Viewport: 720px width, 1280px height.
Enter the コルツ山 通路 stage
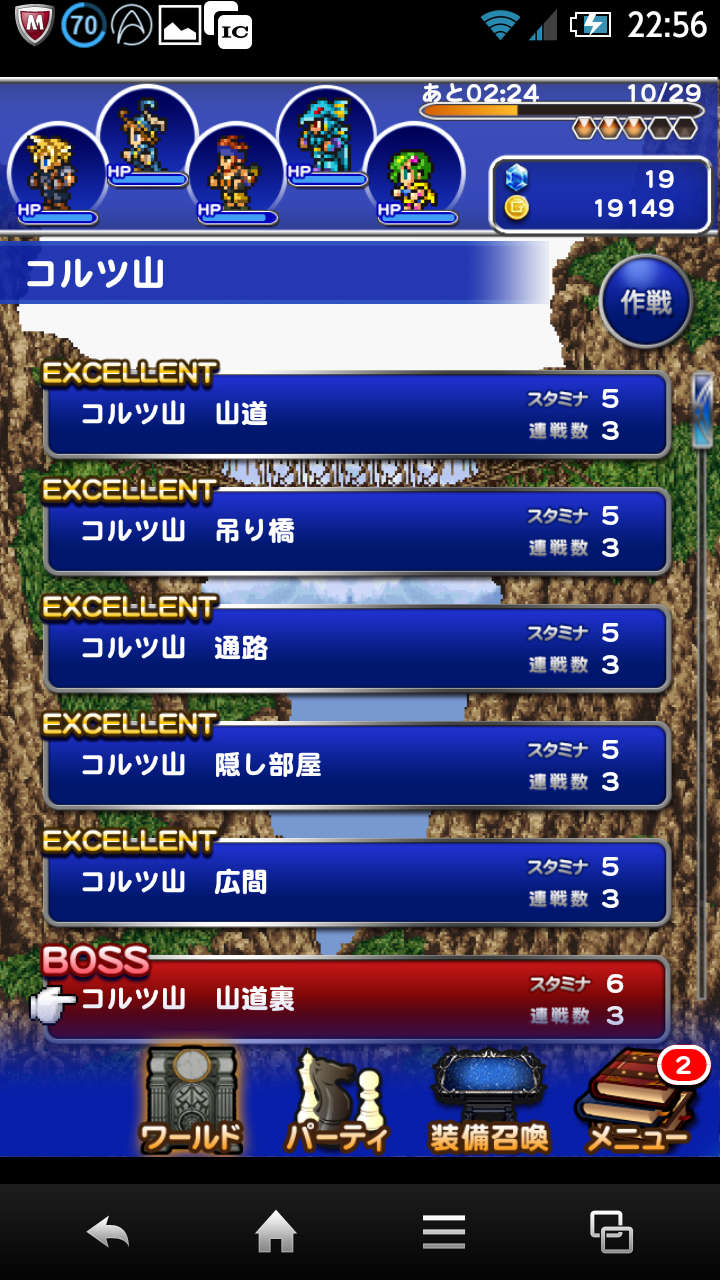pyautogui.click(x=356, y=649)
